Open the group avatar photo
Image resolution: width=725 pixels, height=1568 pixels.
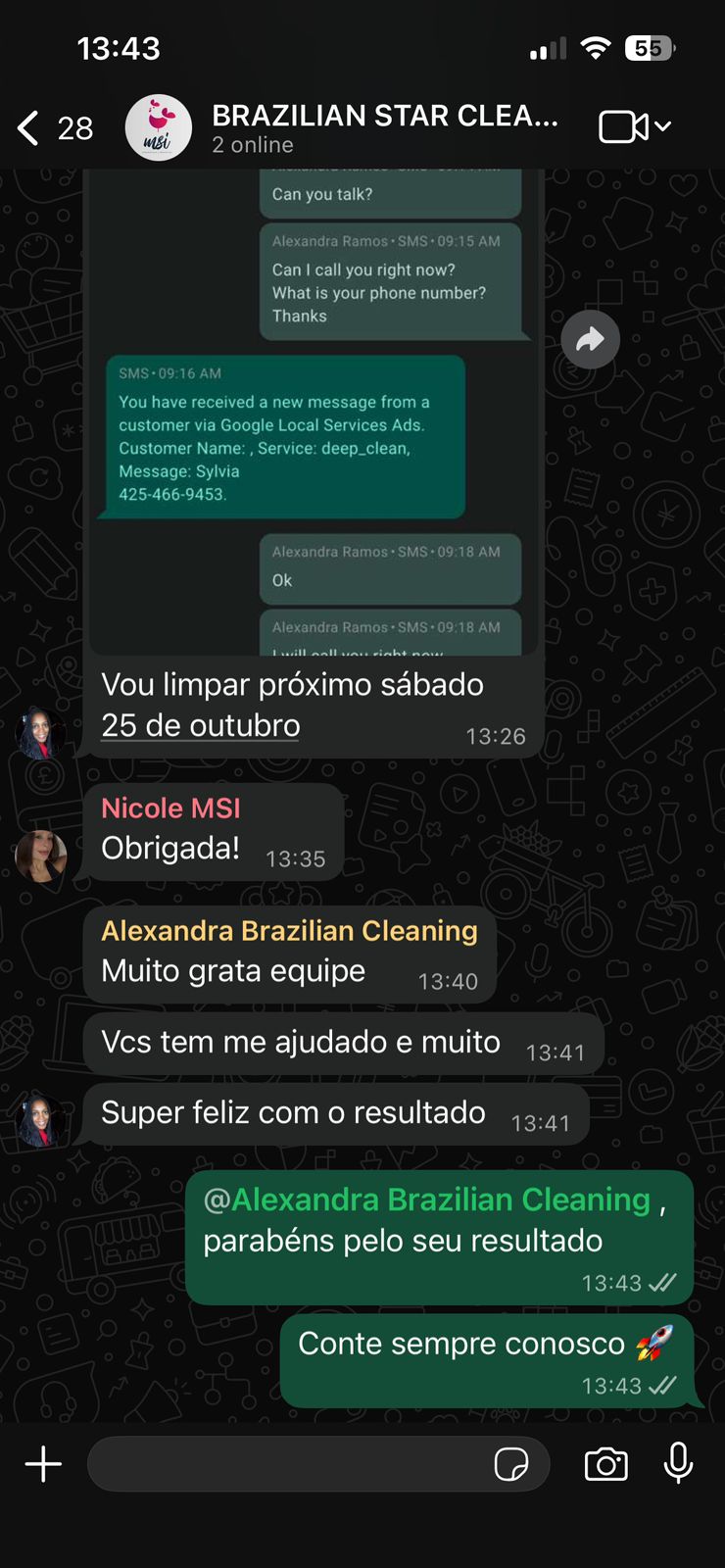(159, 127)
